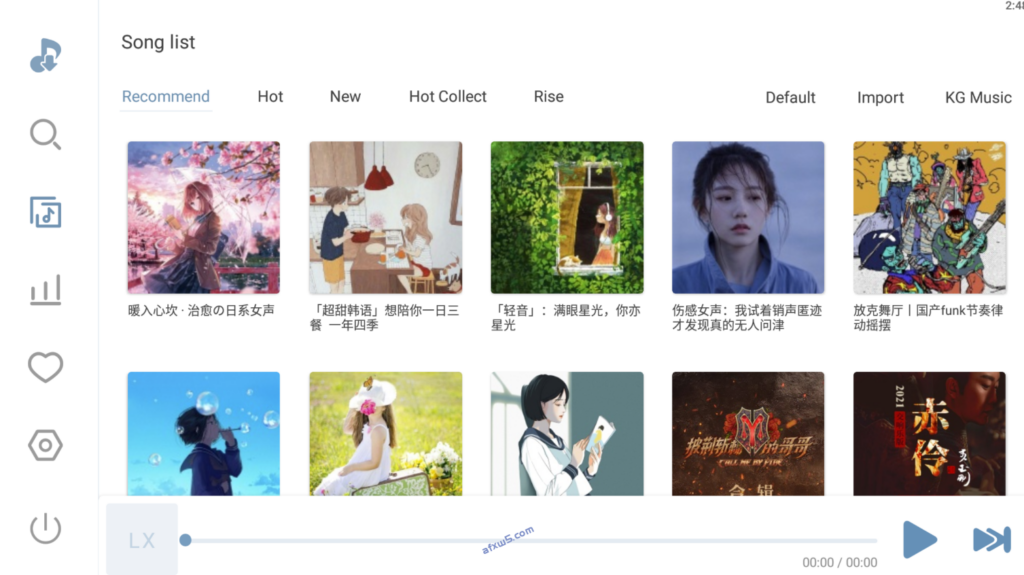Tap the LX album cover placeholder

[142, 540]
